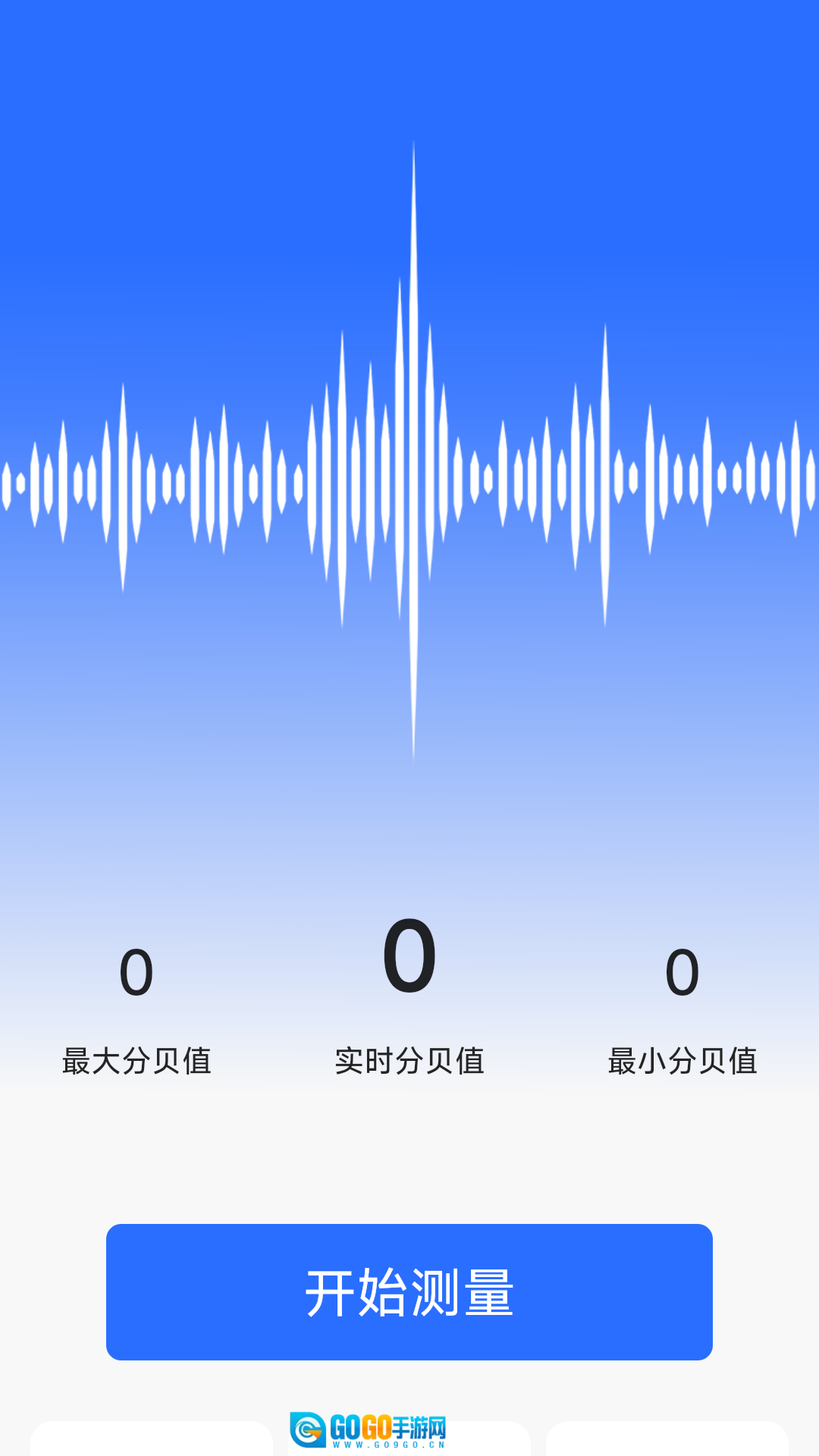Click the 实时分贝值 label text
The width and height of the screenshot is (819, 1456).
click(x=409, y=1061)
